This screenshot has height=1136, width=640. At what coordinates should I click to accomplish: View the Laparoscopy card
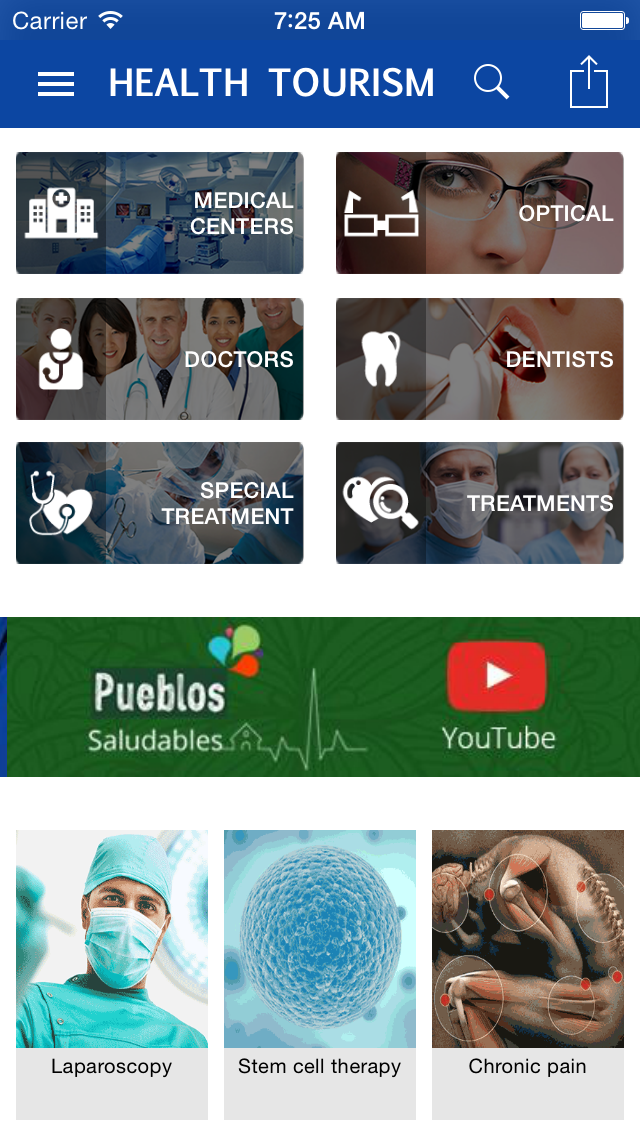[112, 973]
